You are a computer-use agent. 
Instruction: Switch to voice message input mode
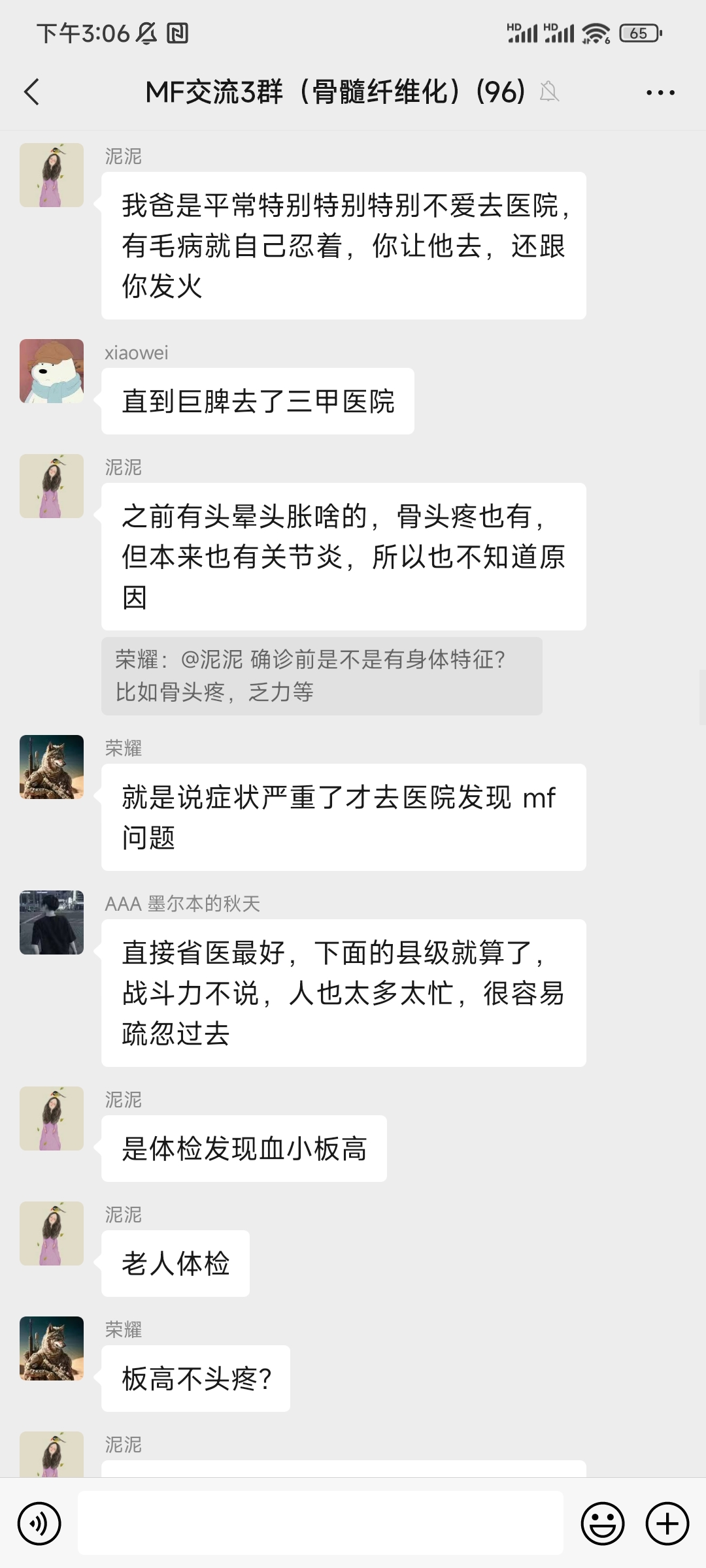(x=39, y=1522)
